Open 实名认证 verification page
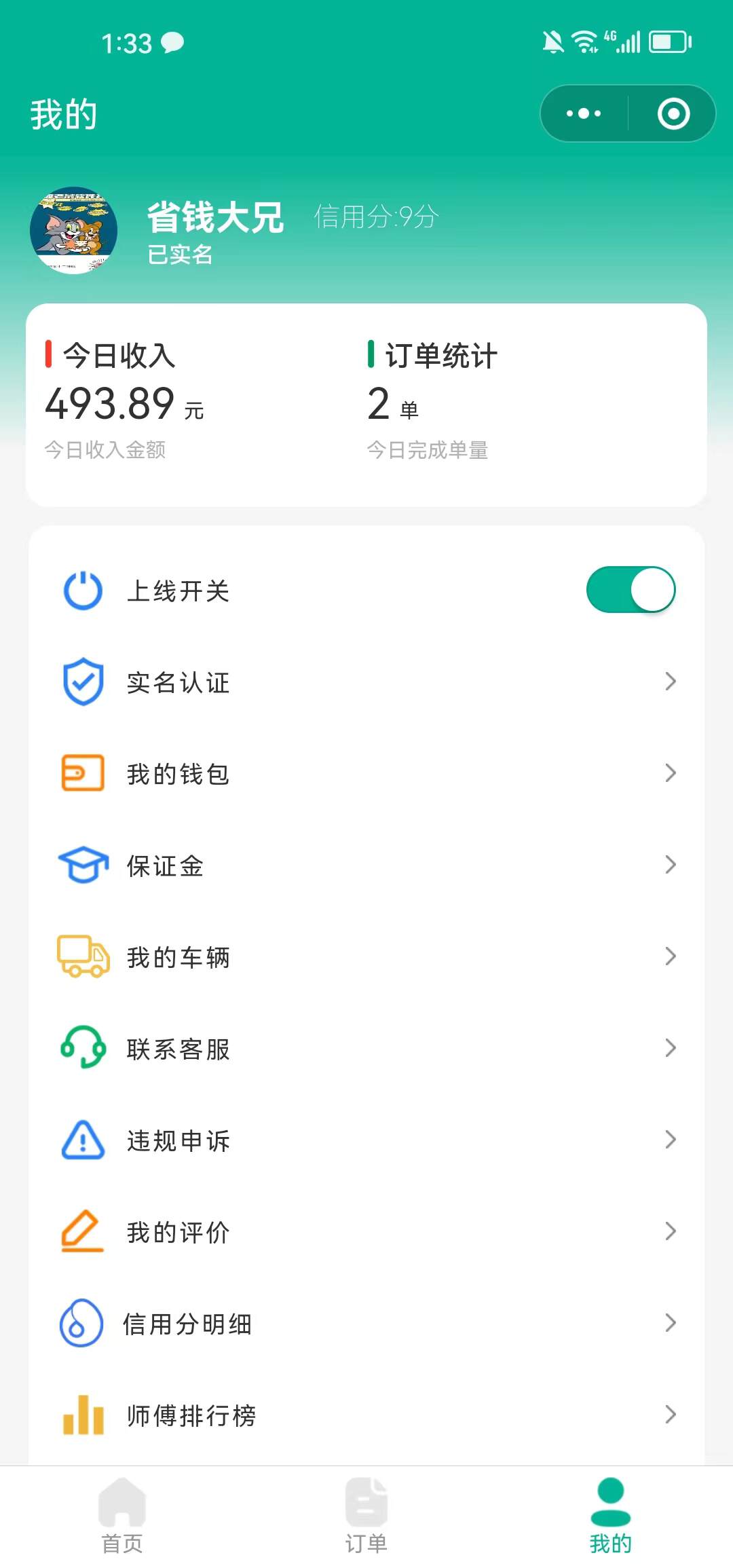Screen dimensions: 733x1568 [366, 682]
